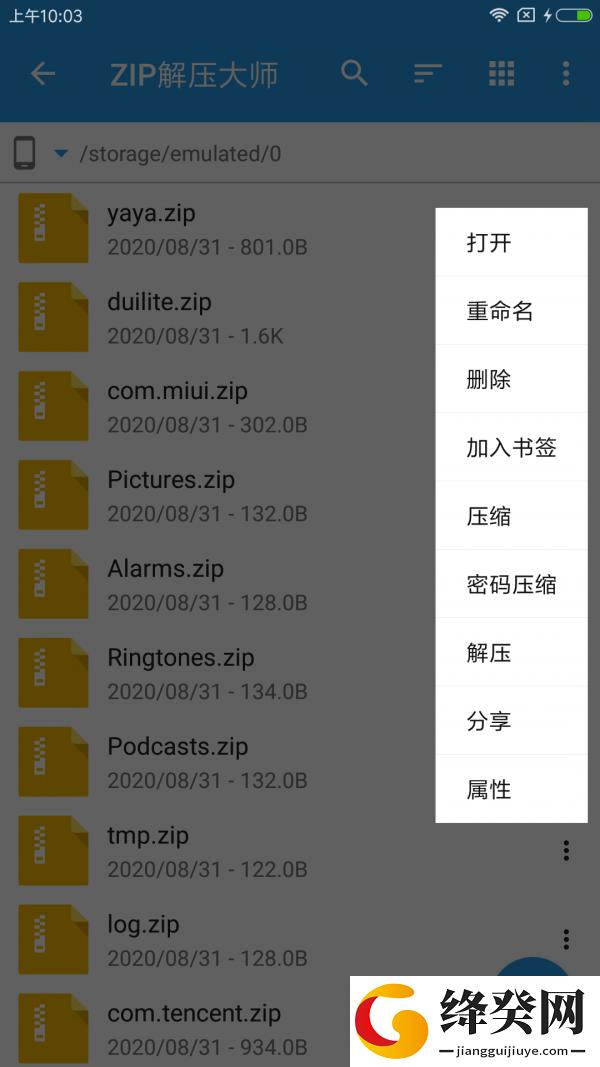Open the app bar overflow menu
Viewport: 600px width, 1067px height.
tap(566, 73)
